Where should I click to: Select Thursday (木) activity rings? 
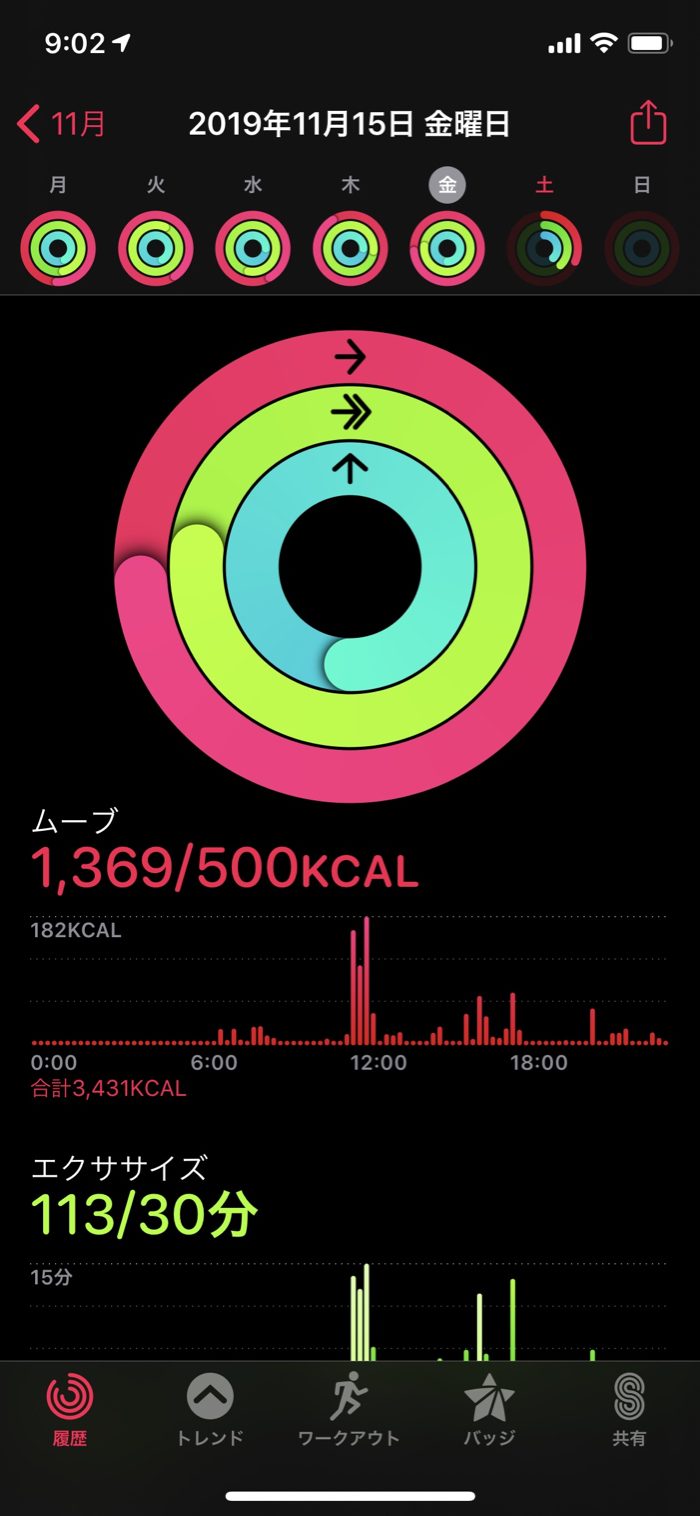point(350,248)
